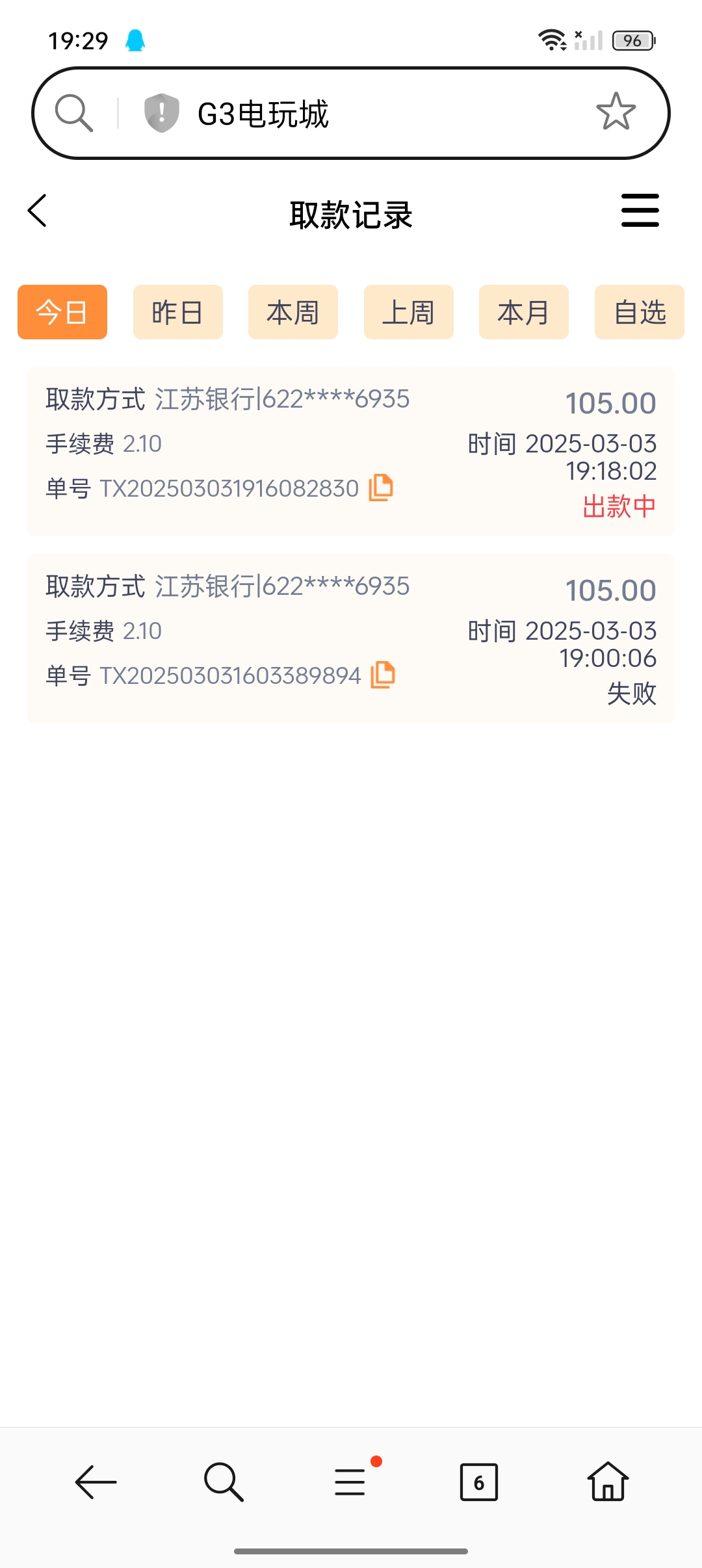The width and height of the screenshot is (702, 1568).
Task: Switch the filter to 本月
Action: click(x=523, y=312)
